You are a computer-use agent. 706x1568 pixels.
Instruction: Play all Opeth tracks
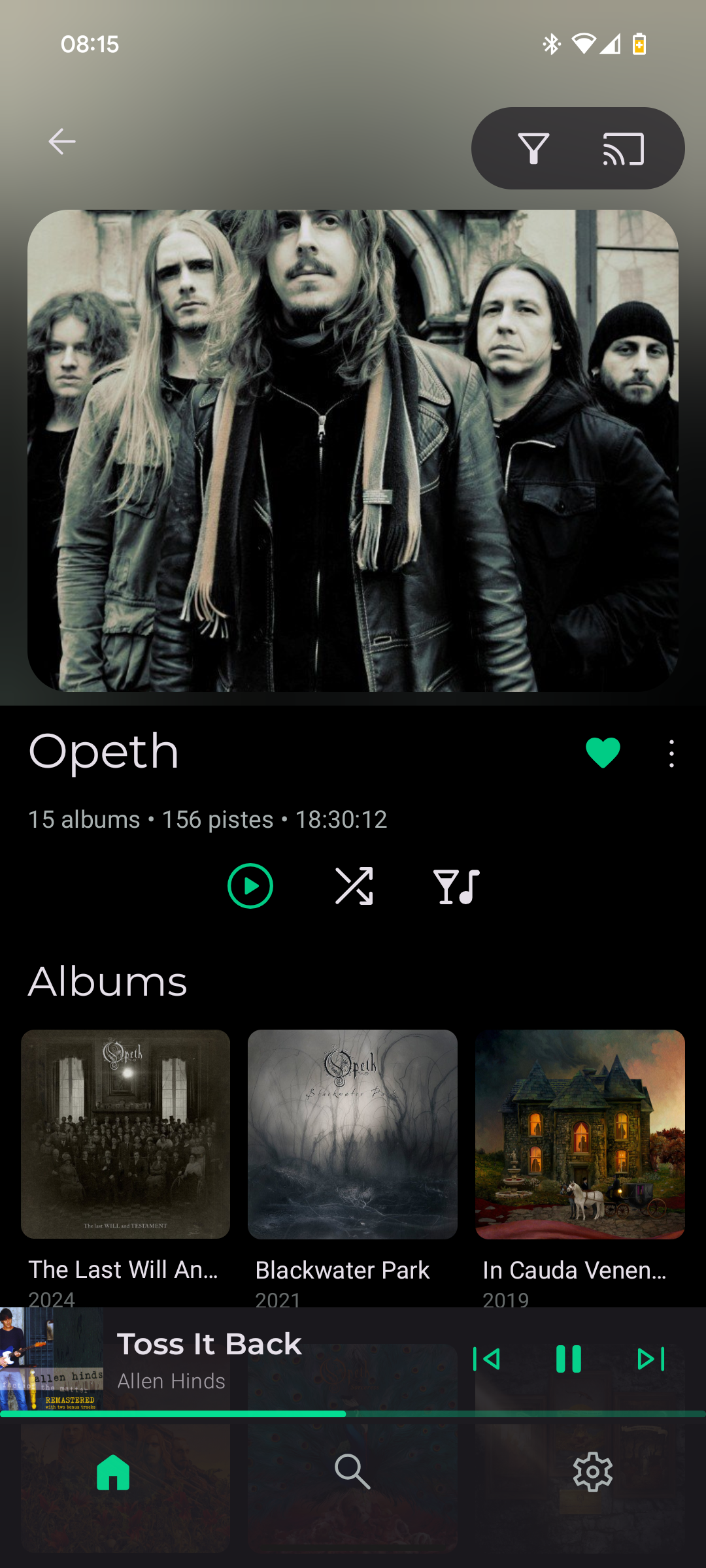click(250, 886)
